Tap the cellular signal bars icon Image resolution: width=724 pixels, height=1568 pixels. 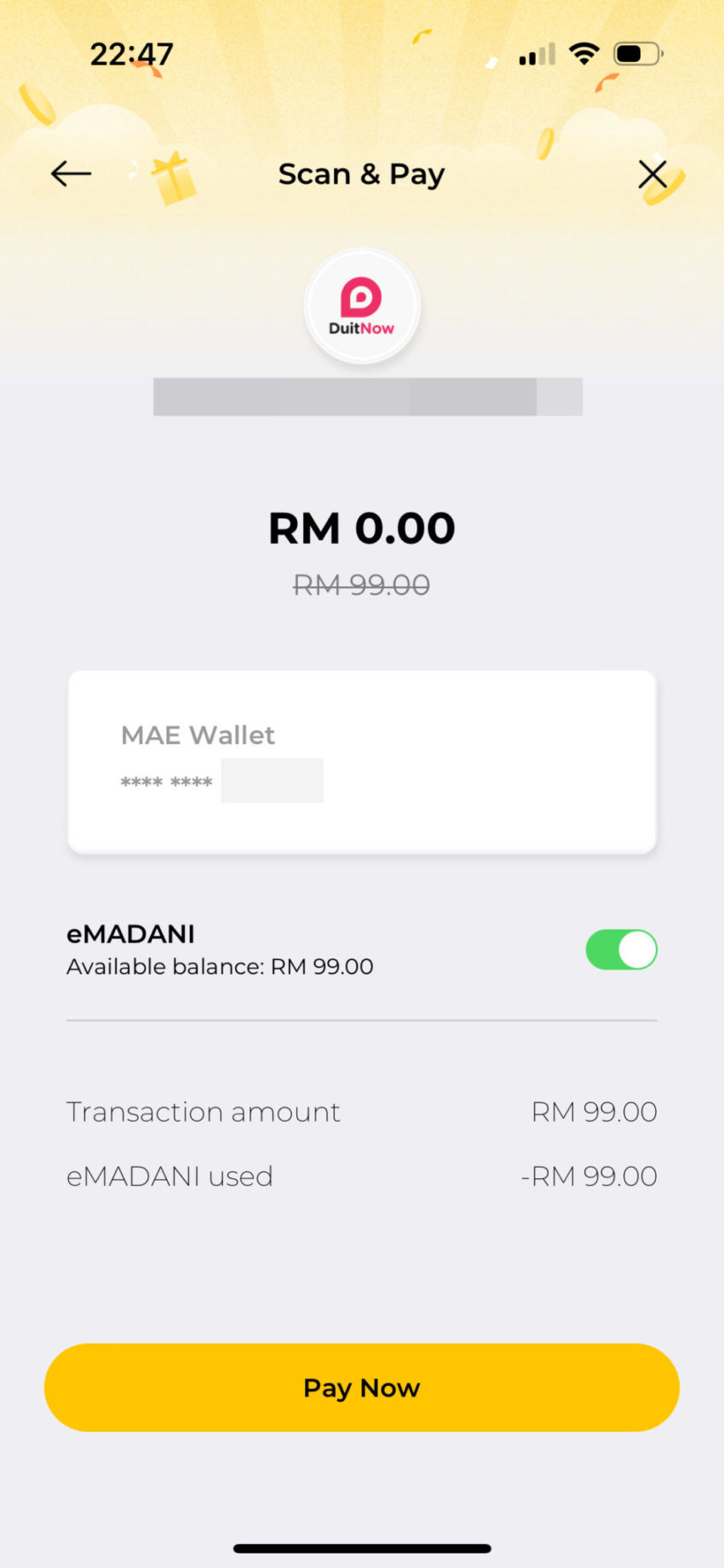[528, 53]
